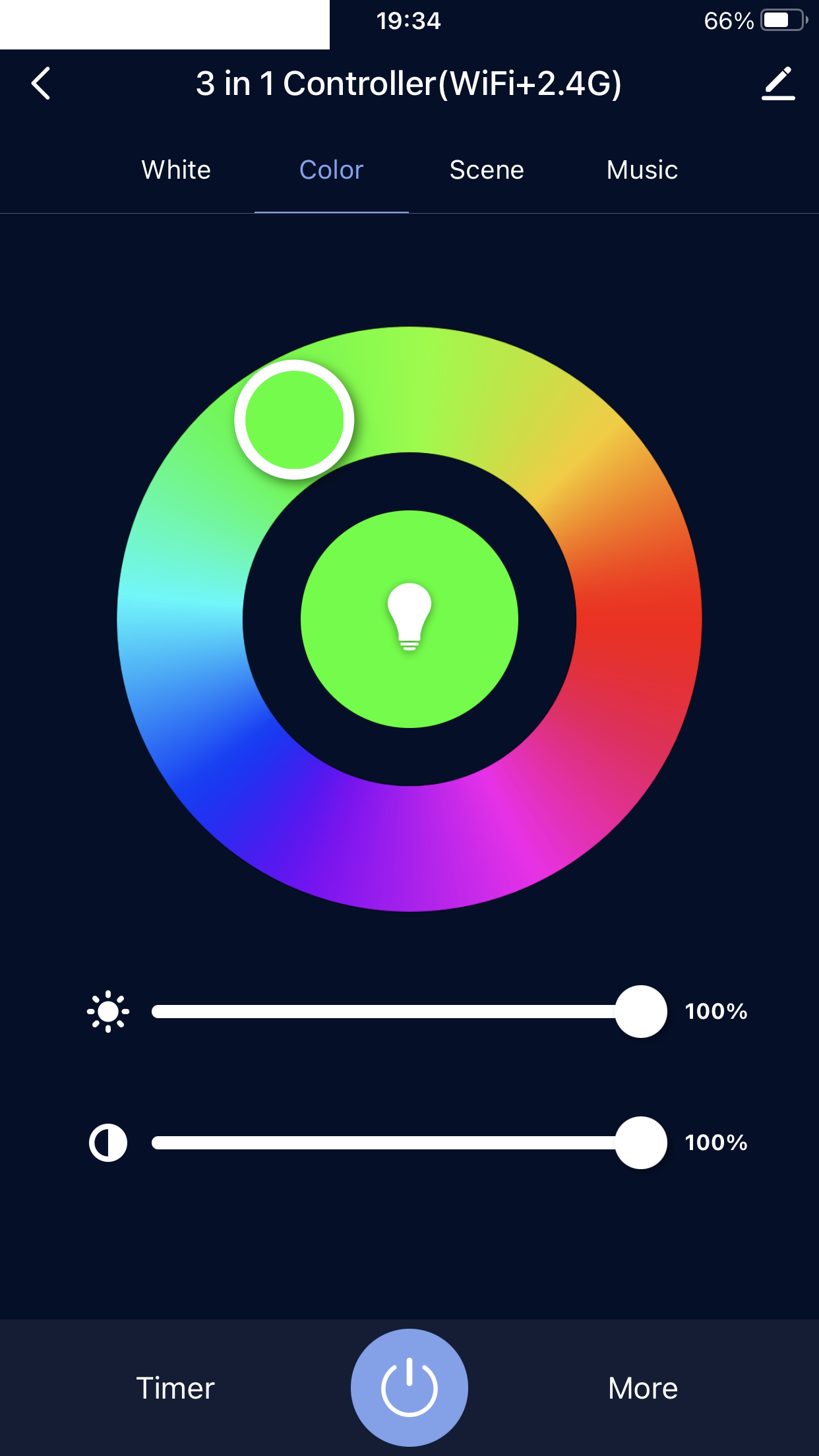The height and width of the screenshot is (1456, 819).
Task: Toggle the light with the power button
Action: (409, 1387)
